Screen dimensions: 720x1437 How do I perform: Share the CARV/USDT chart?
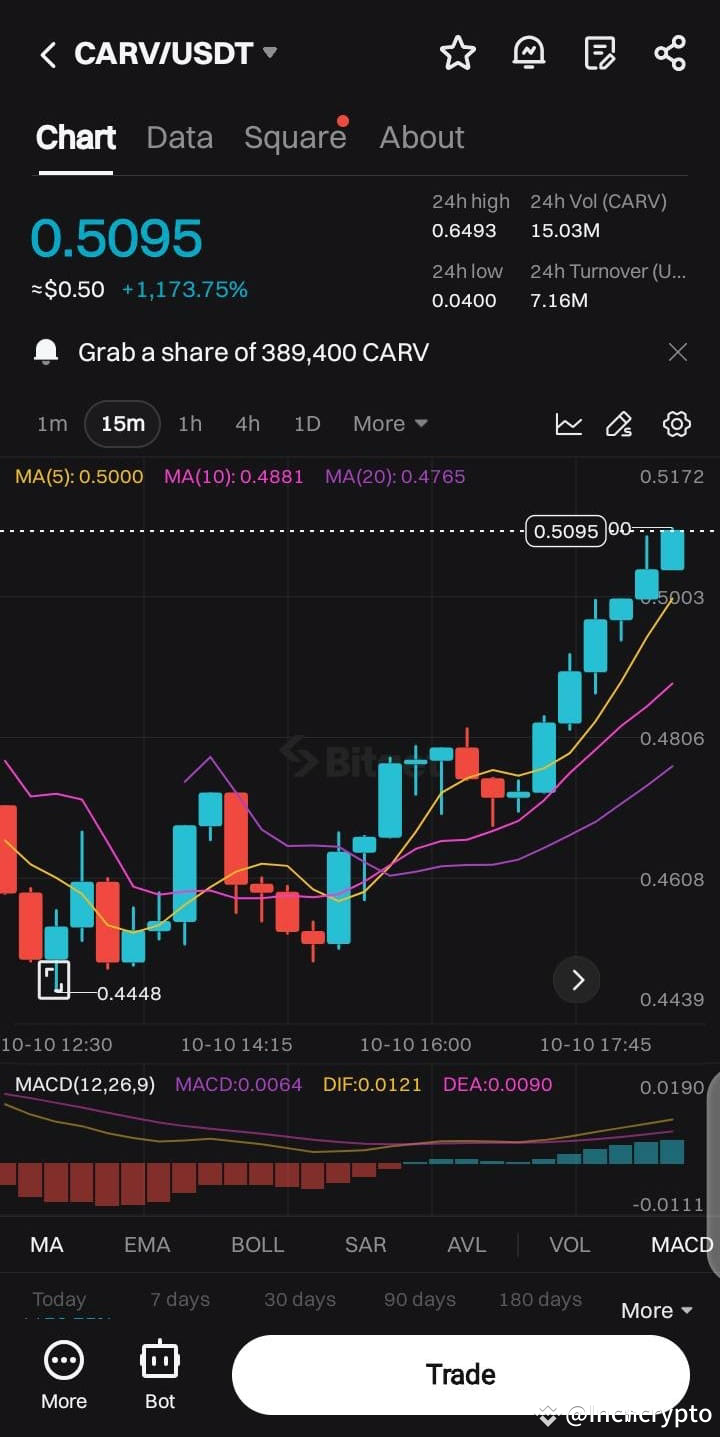point(670,54)
